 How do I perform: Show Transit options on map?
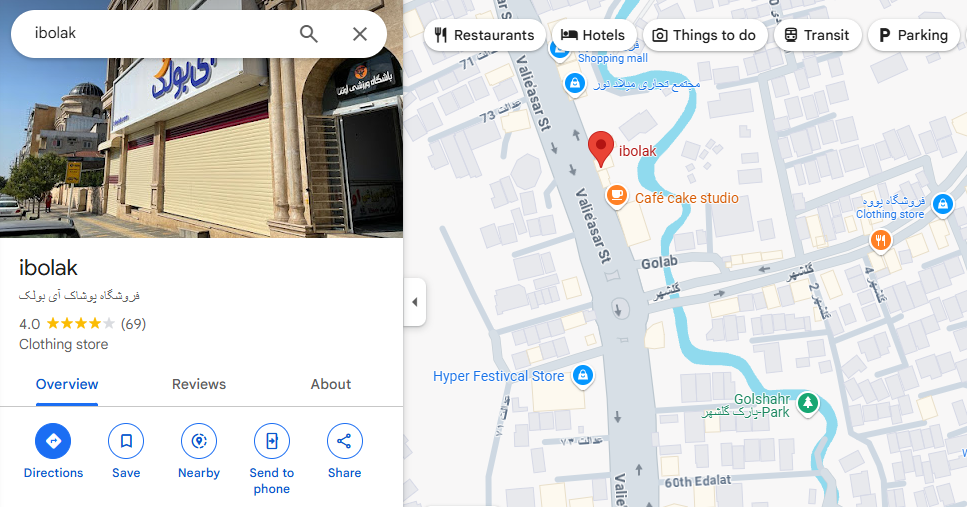tap(816, 35)
